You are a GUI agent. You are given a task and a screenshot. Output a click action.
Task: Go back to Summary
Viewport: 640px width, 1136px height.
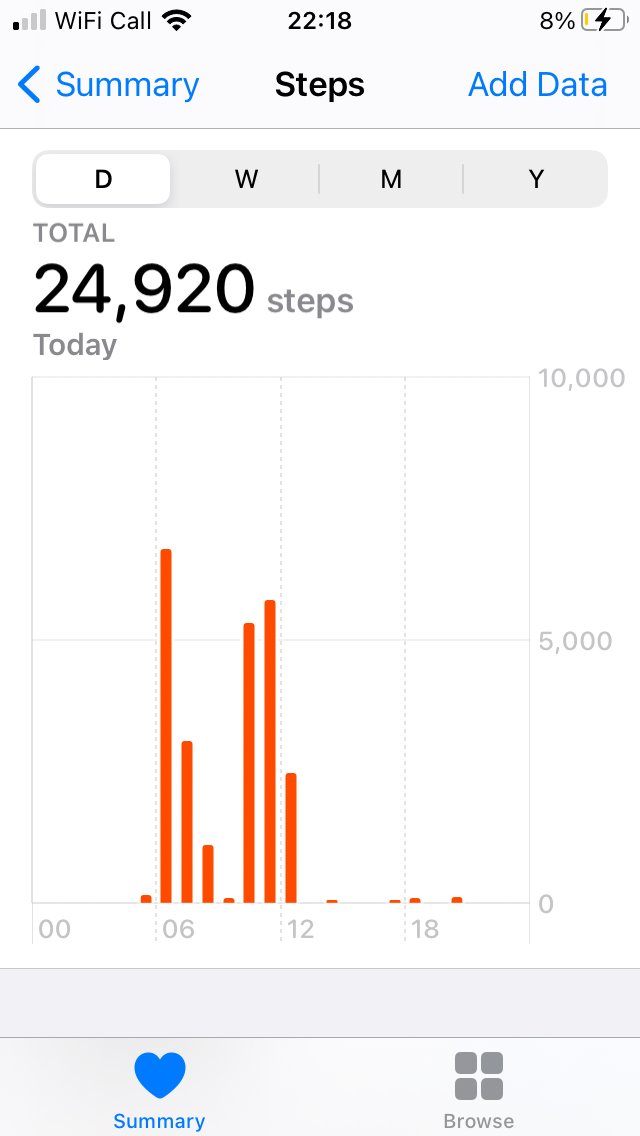coord(108,85)
